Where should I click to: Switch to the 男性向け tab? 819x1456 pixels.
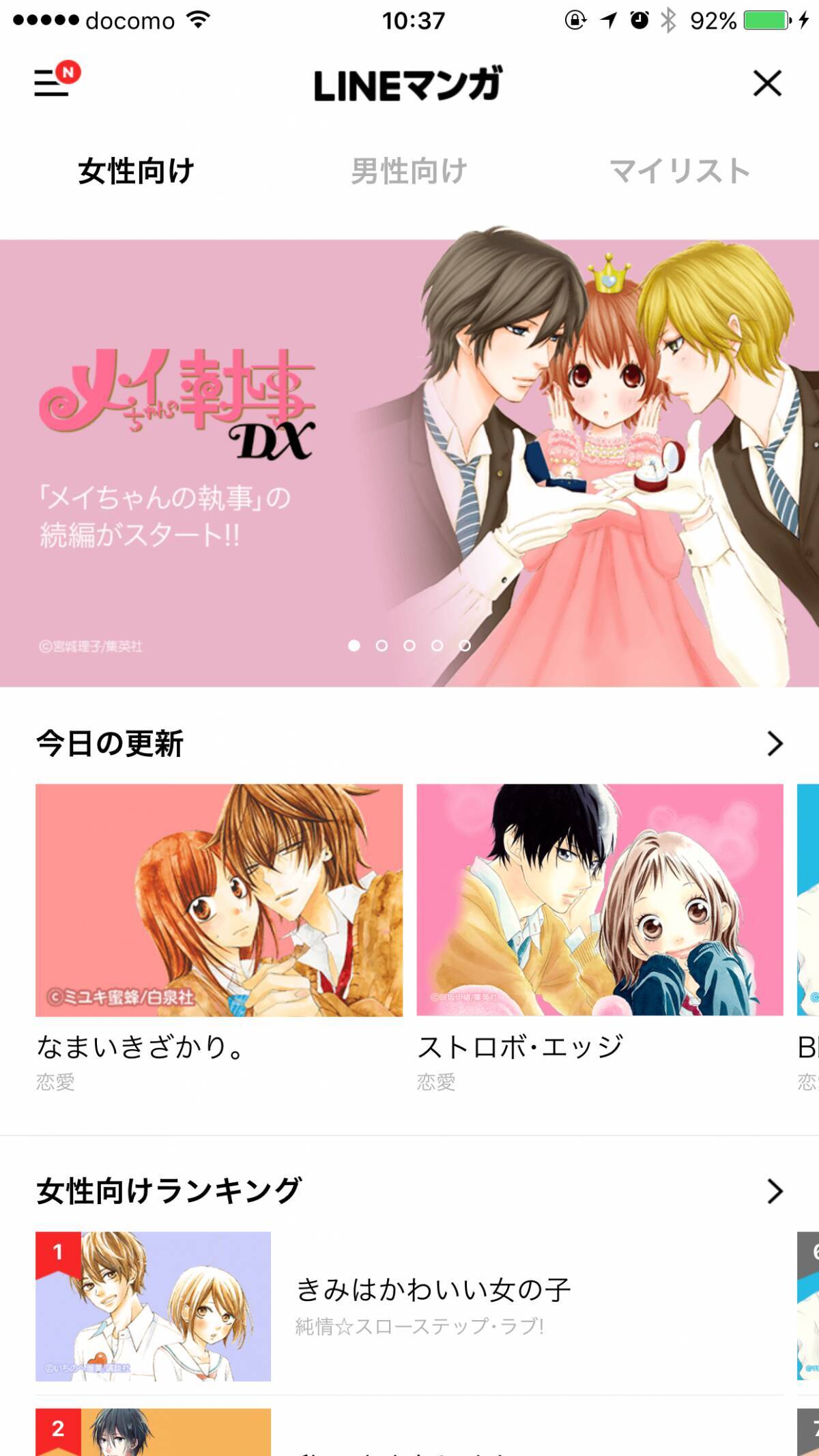[x=409, y=171]
